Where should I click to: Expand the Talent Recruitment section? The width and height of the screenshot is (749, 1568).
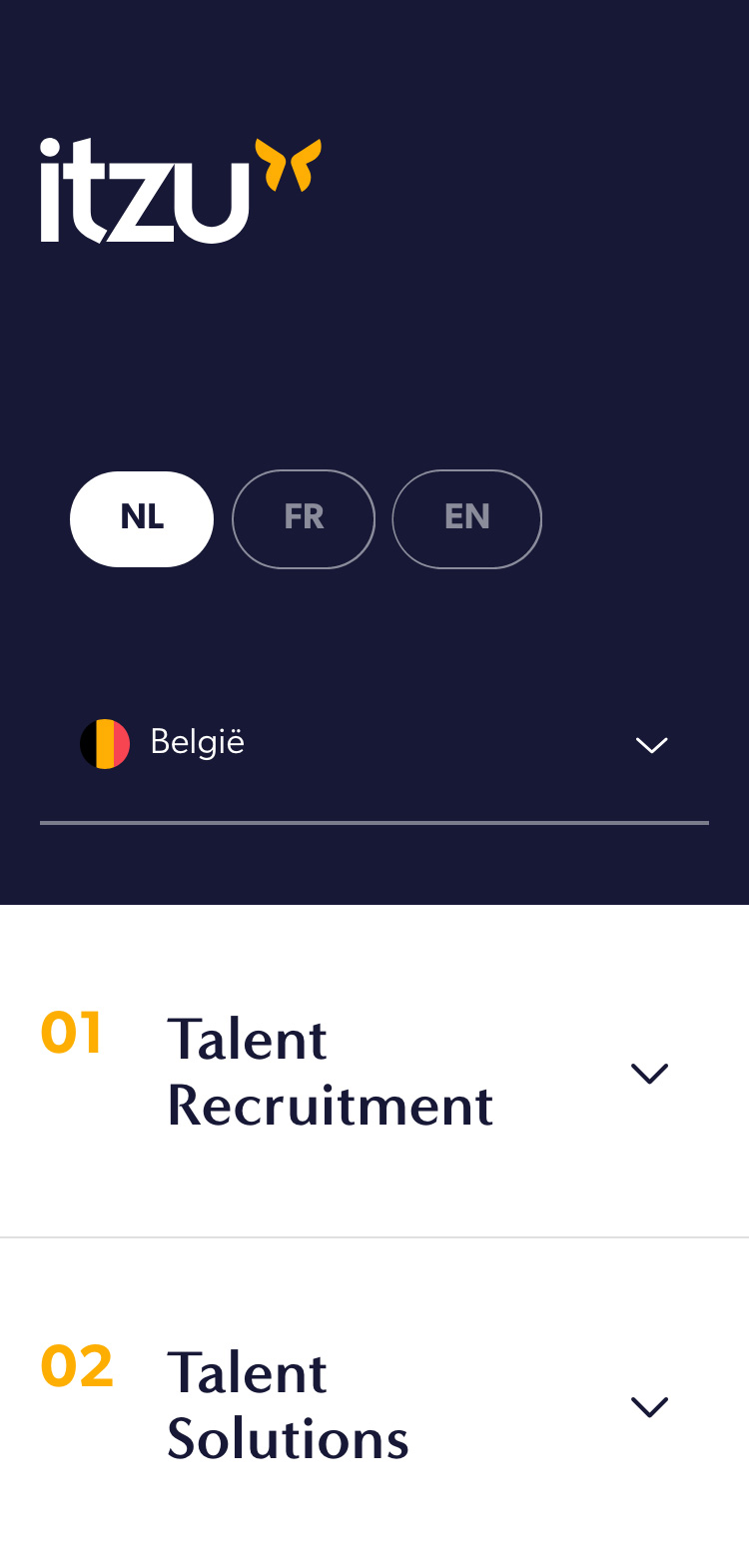tap(374, 1073)
